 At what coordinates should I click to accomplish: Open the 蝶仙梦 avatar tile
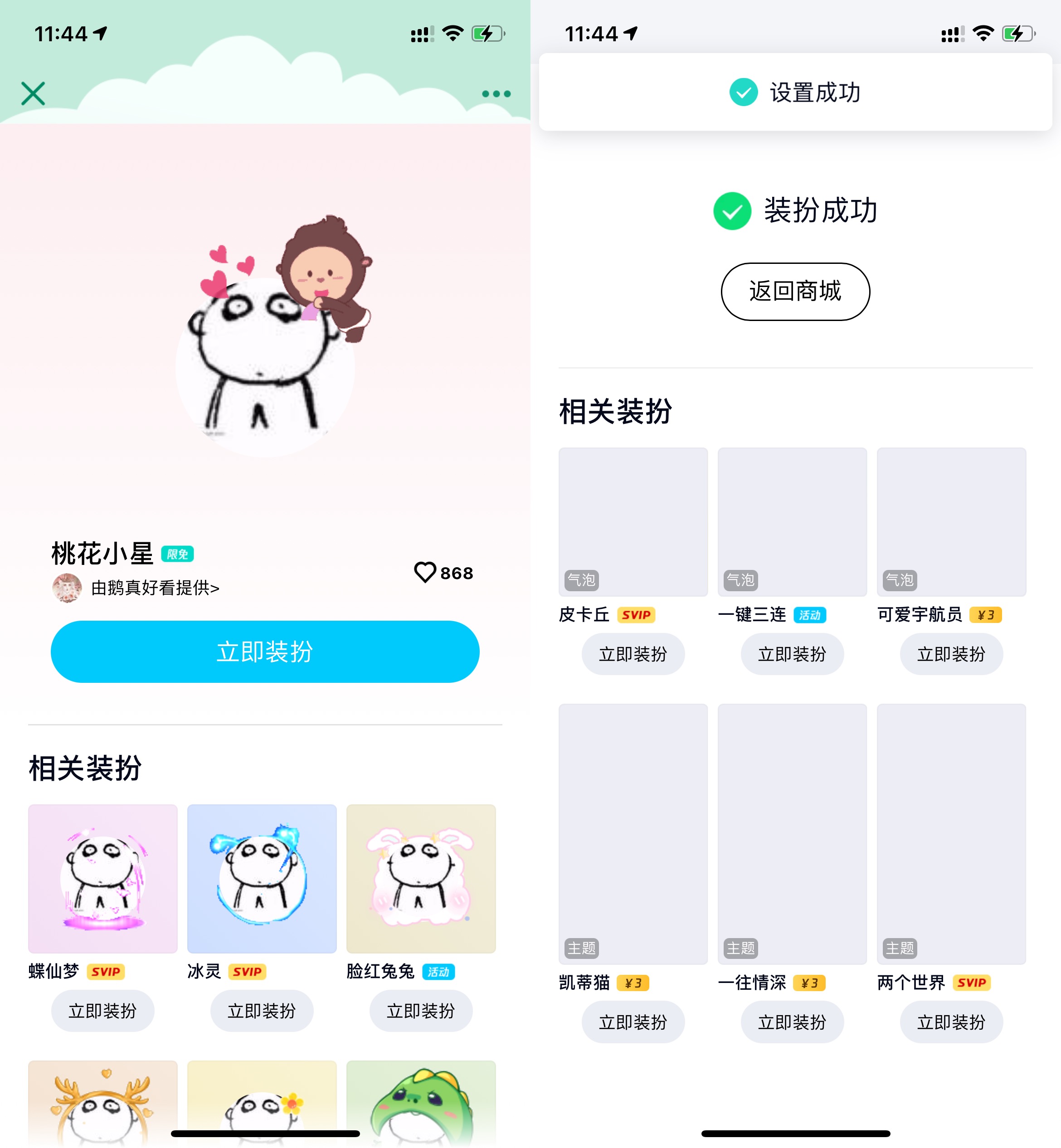(103, 878)
